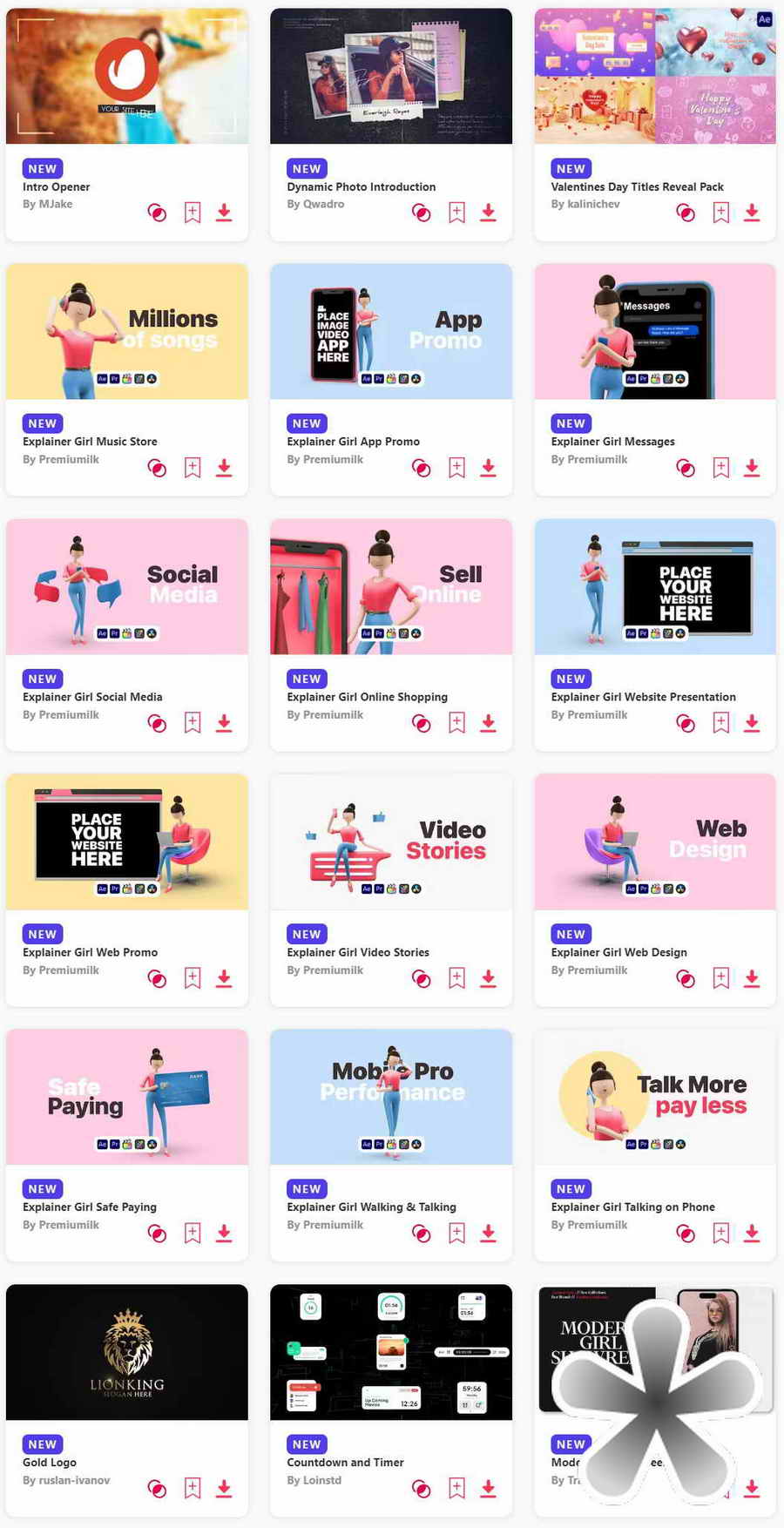784x1528 pixels.
Task: Open Valentines Day Titles Reveal Pack thumbnail
Action: (x=654, y=76)
